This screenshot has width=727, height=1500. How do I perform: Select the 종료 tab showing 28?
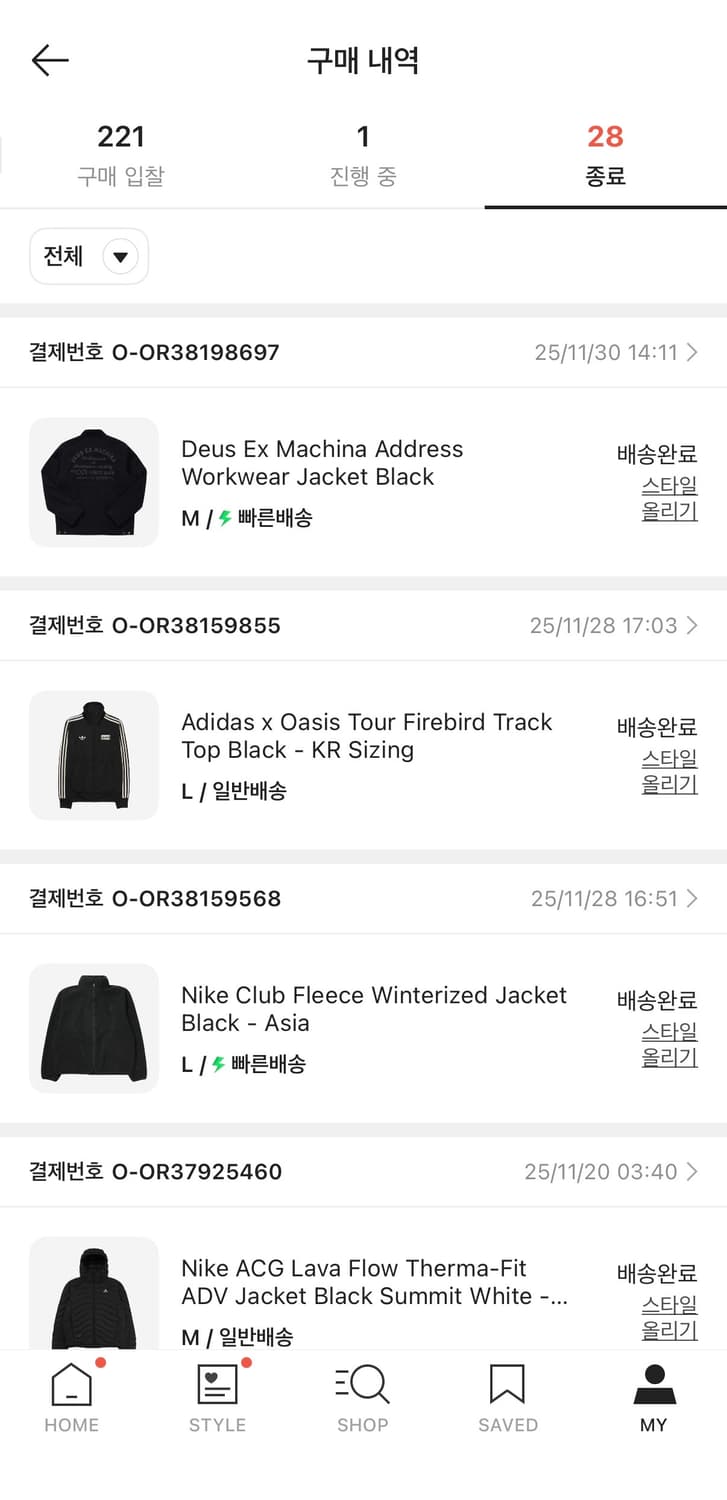[605, 150]
